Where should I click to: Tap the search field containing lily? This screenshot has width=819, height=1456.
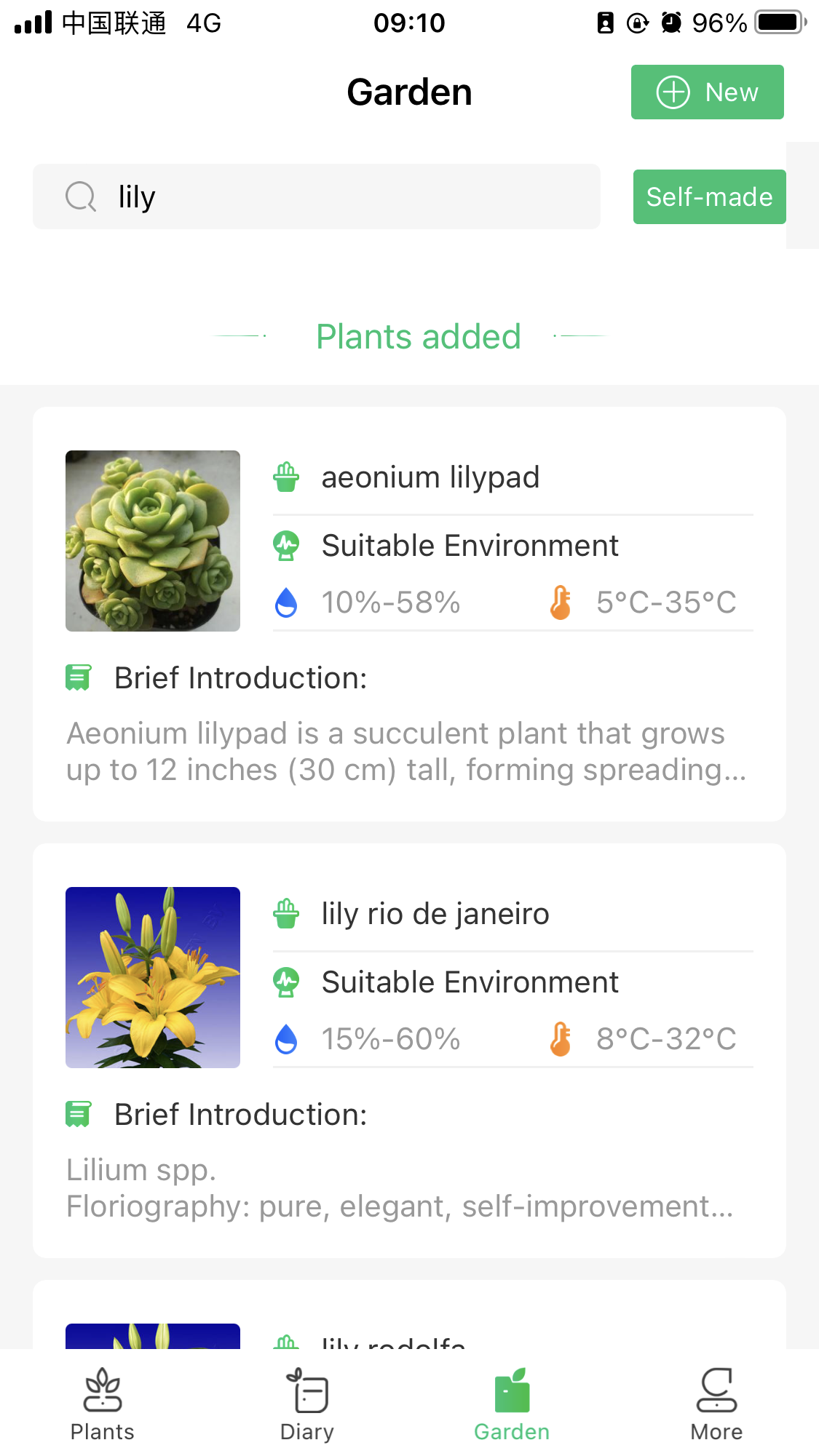tap(317, 196)
